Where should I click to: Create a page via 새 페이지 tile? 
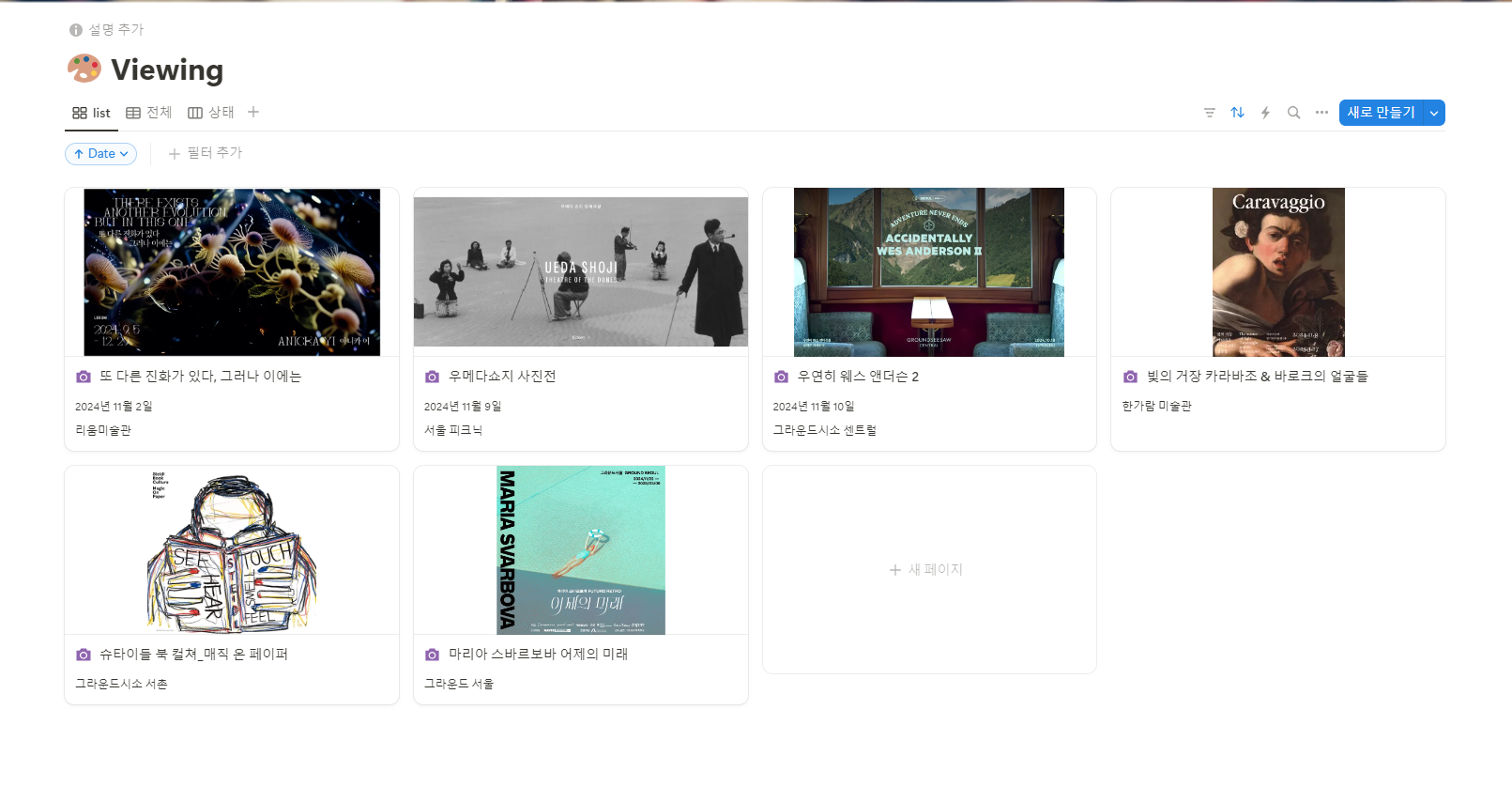(x=926, y=570)
